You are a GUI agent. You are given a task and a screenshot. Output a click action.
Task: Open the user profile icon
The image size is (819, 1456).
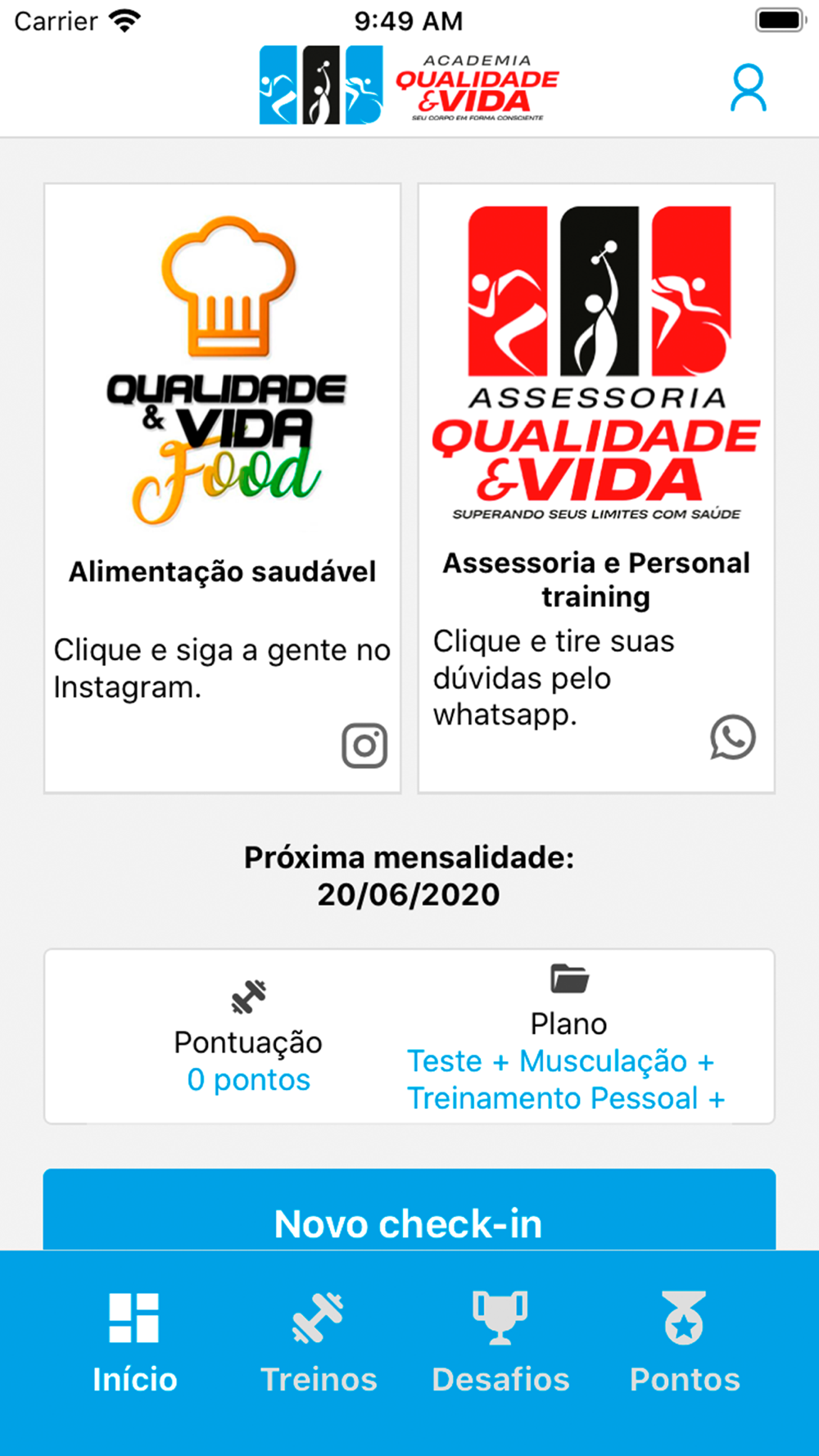click(x=749, y=88)
